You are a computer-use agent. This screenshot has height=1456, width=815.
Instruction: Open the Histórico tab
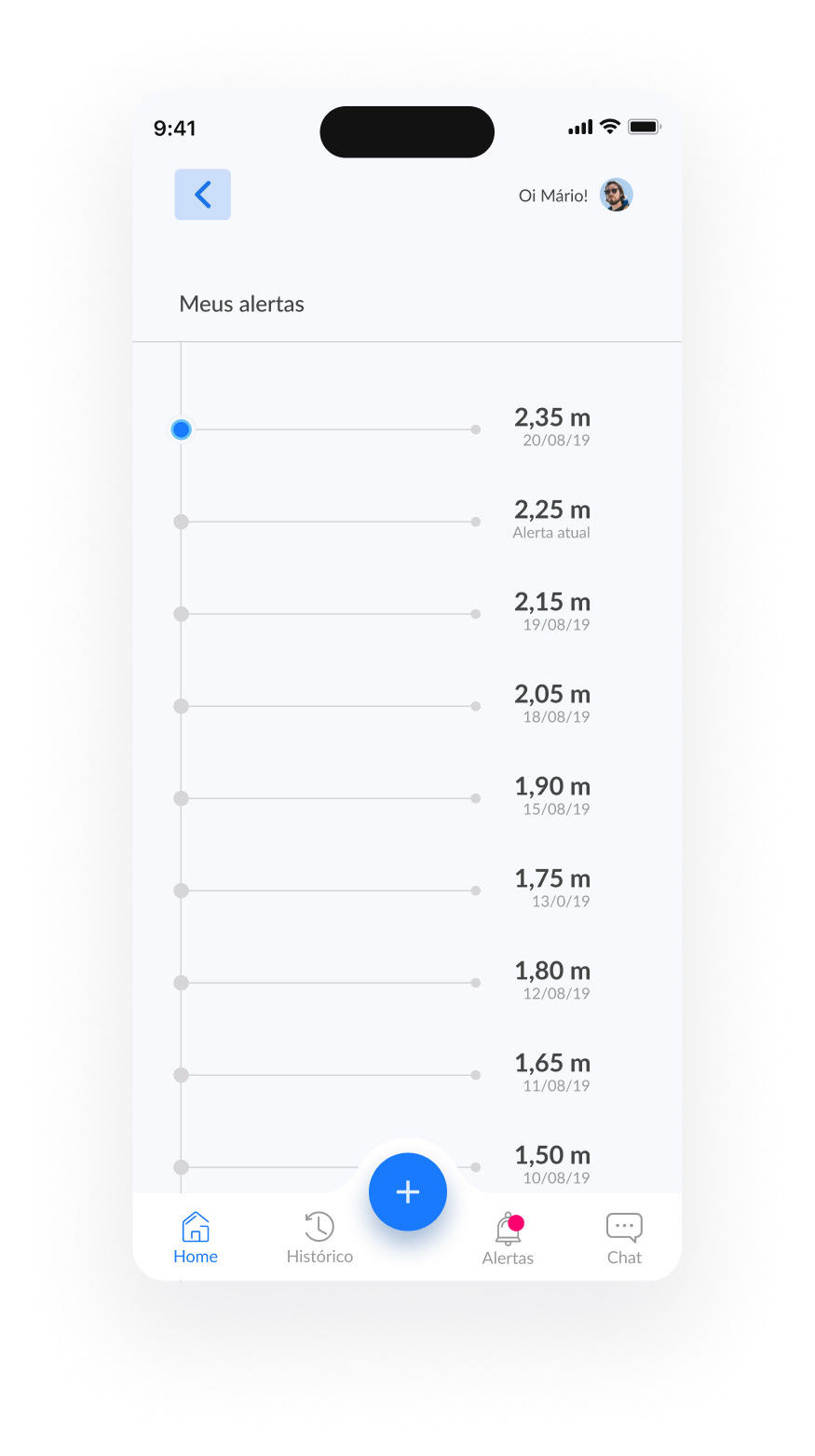(x=319, y=1238)
